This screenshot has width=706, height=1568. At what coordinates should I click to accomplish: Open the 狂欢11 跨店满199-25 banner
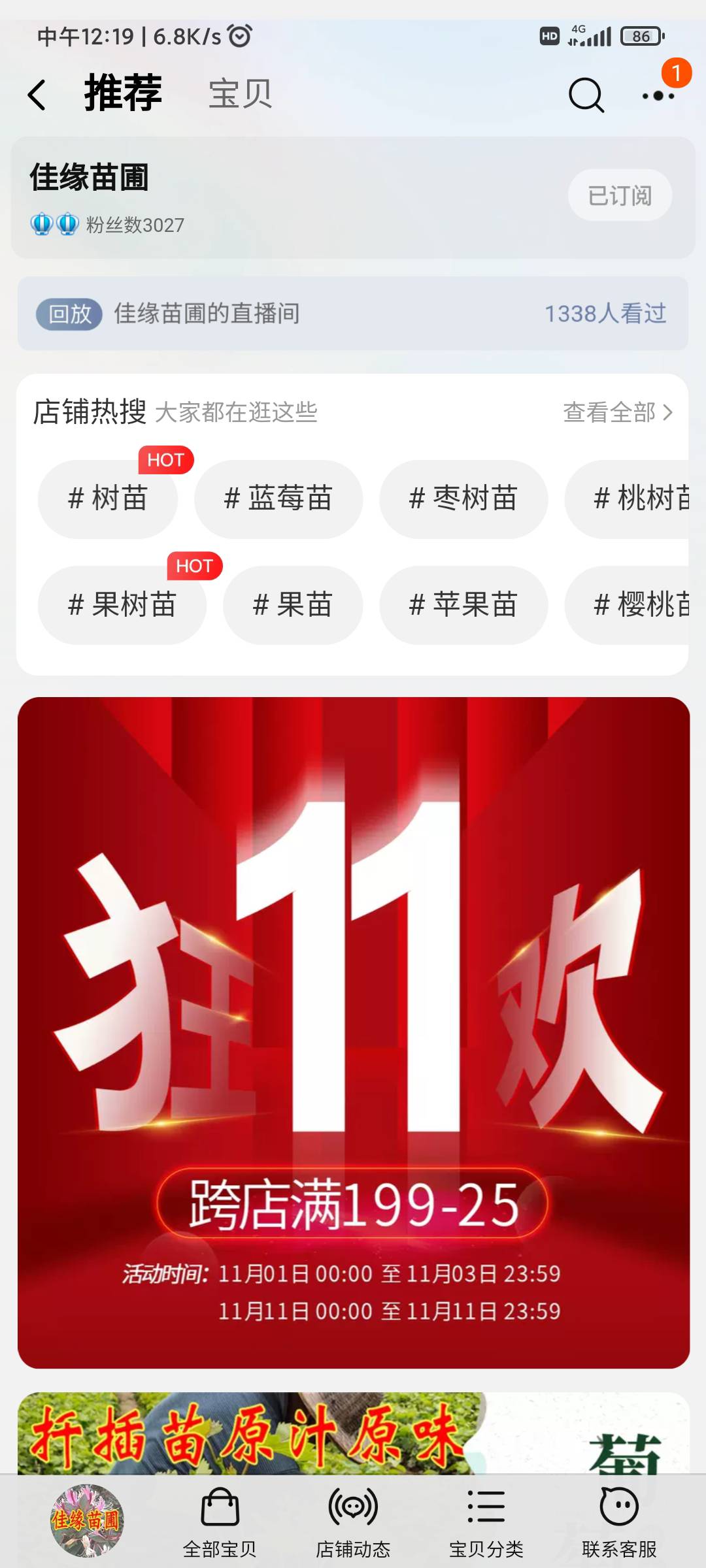click(354, 1032)
